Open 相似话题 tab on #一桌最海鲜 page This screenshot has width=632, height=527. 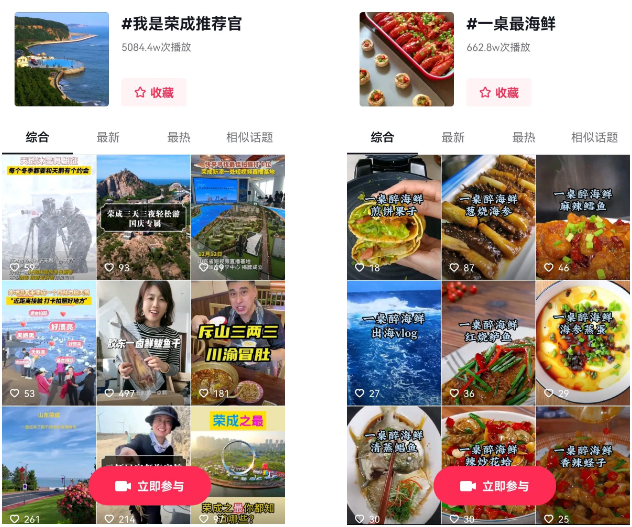pyautogui.click(x=594, y=138)
